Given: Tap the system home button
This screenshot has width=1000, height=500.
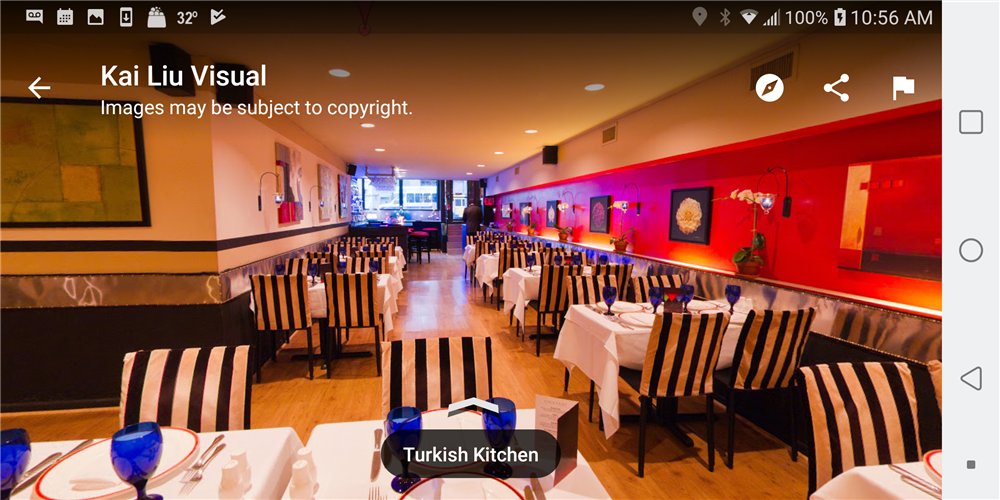Looking at the screenshot, I should (x=970, y=250).
